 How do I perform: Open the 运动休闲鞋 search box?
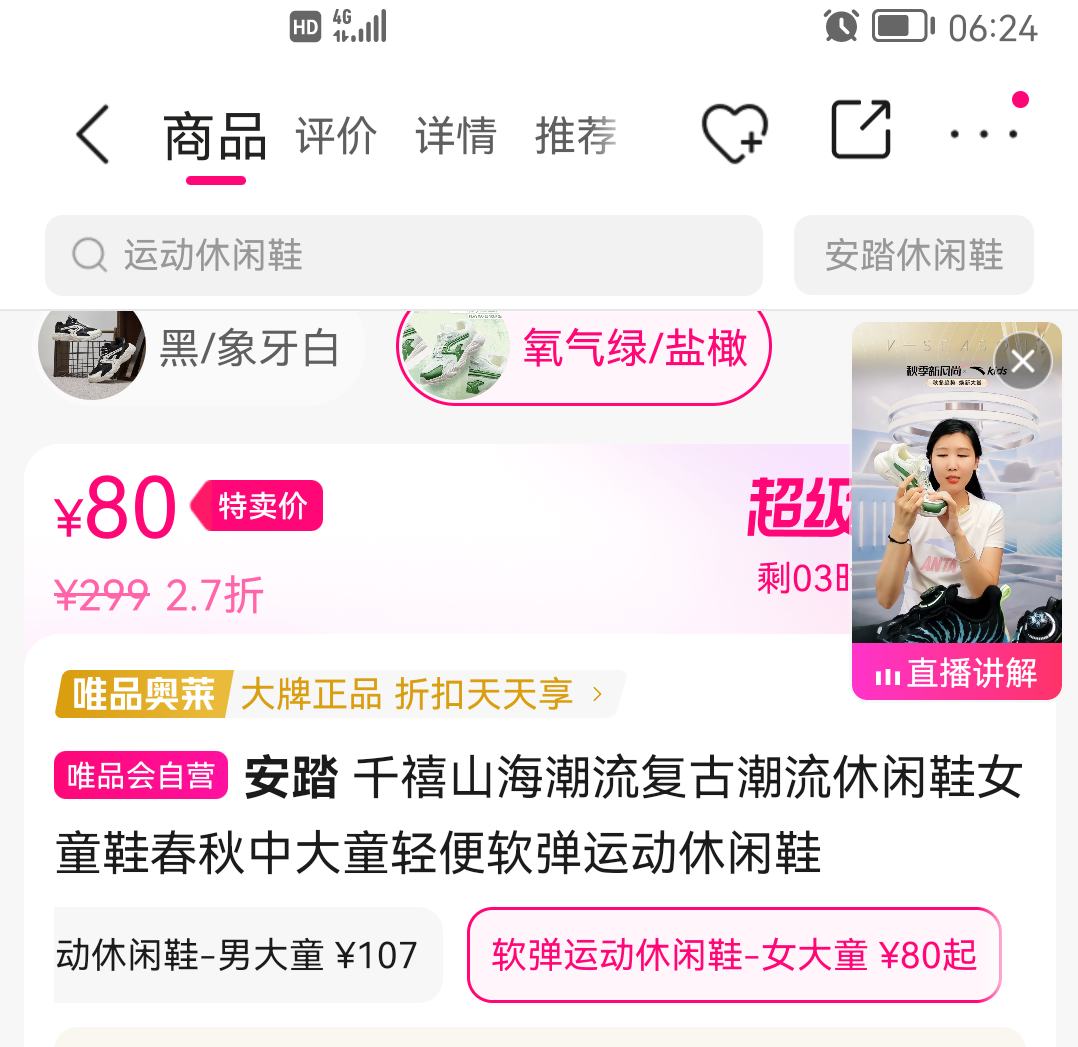[x=403, y=255]
